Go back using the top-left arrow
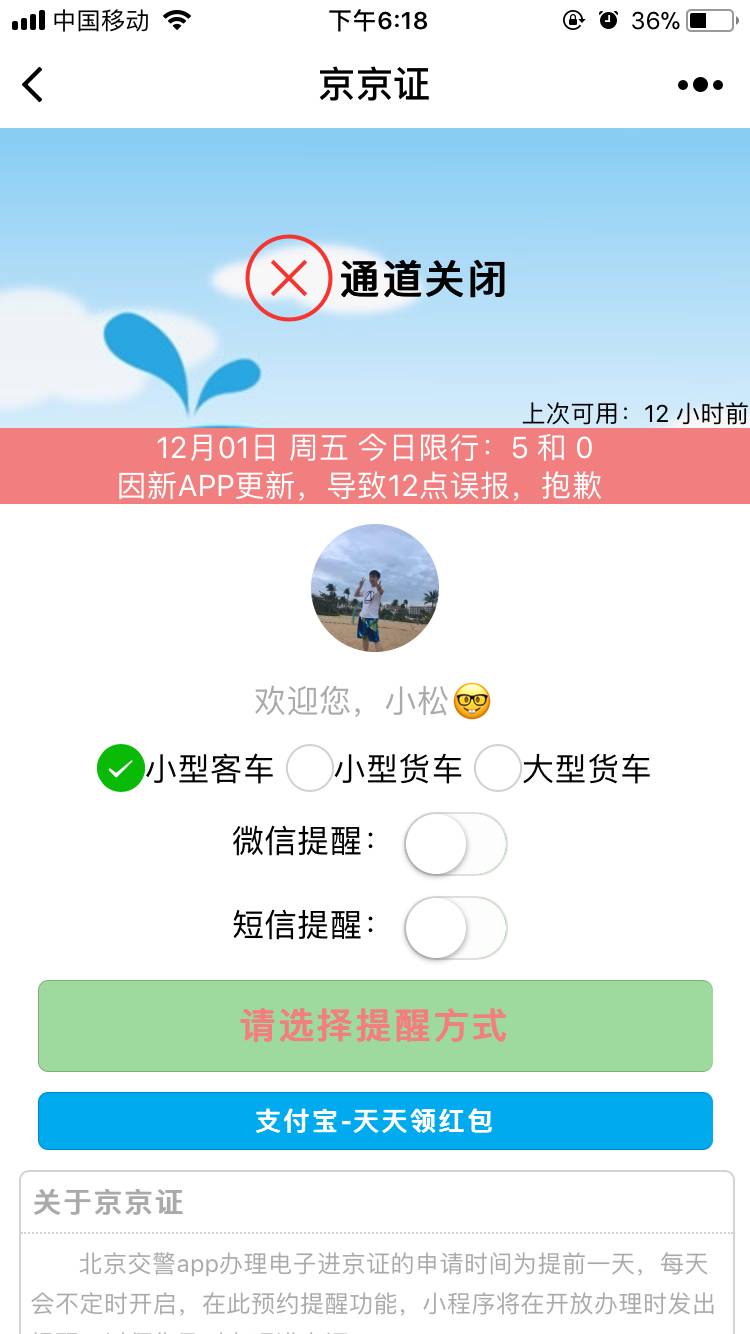Screen dimensions: 750x1334 tap(33, 85)
